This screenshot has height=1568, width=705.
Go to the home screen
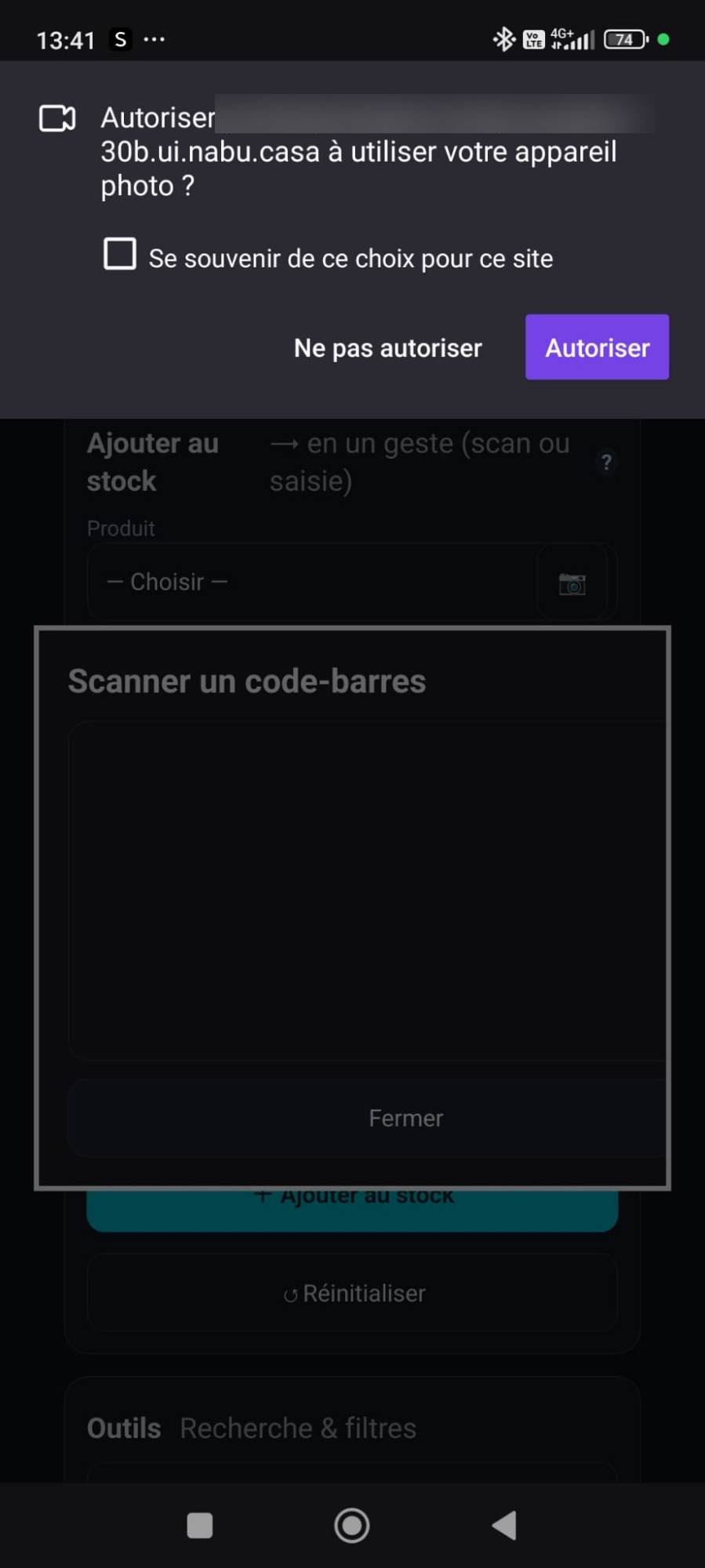[351, 1526]
